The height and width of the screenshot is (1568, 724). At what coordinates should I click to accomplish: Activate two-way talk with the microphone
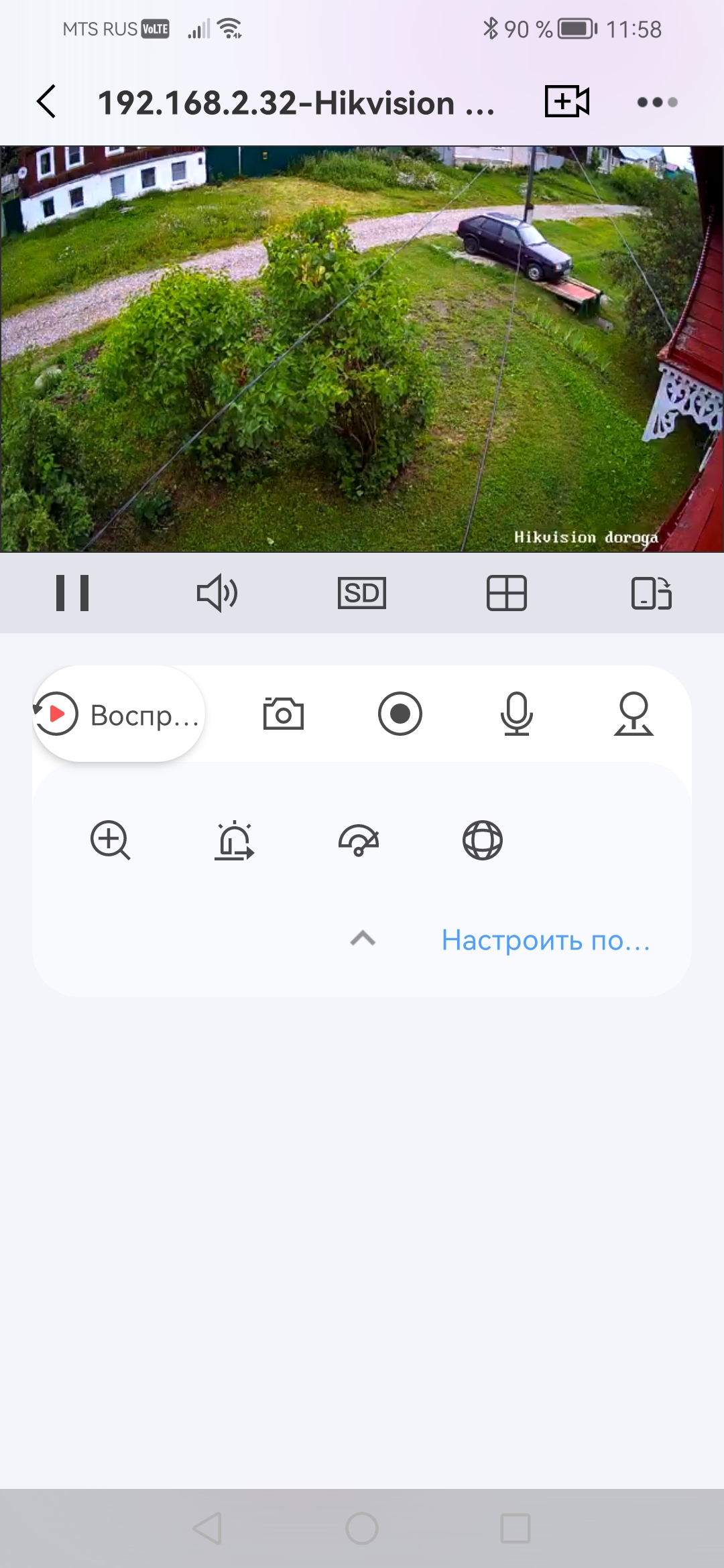point(517,714)
